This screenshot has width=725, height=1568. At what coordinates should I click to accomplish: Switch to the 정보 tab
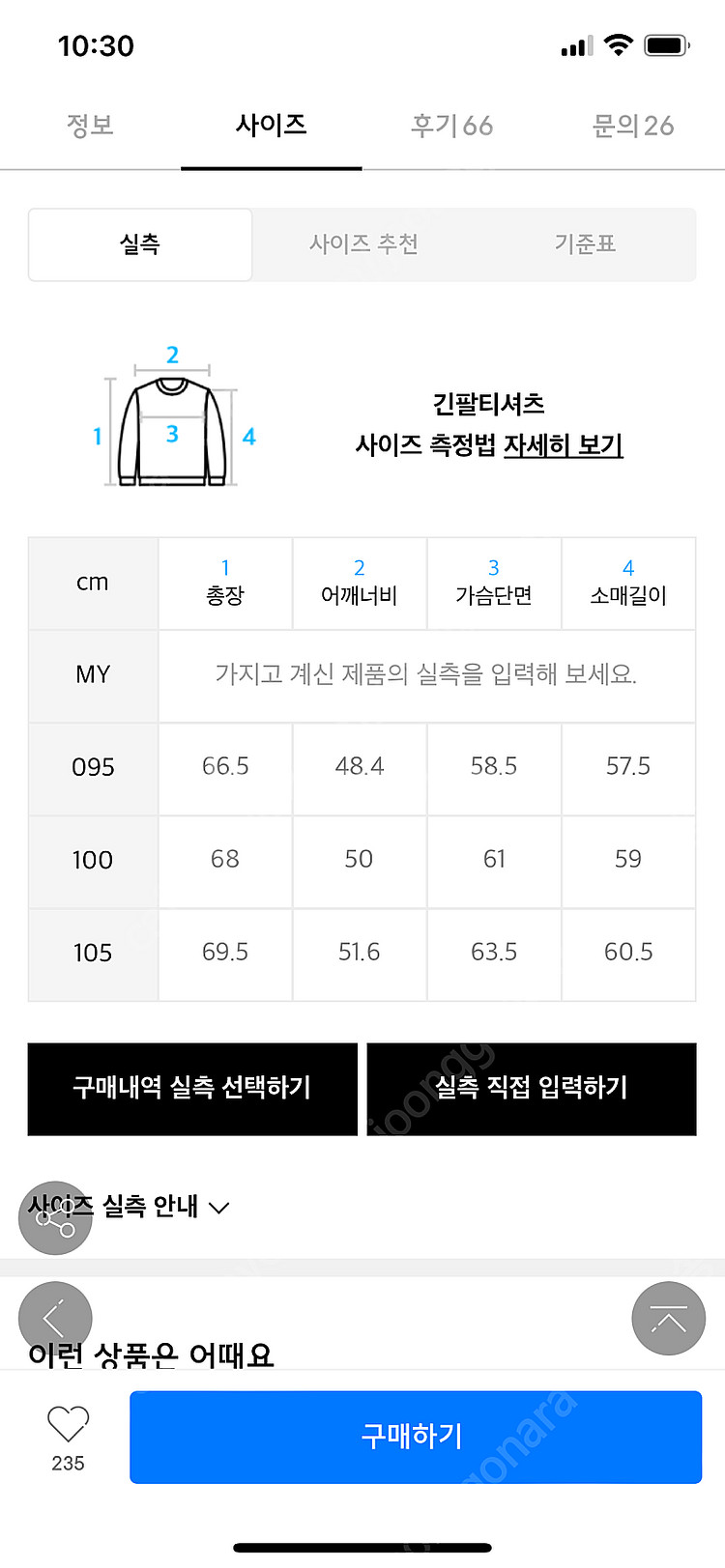click(90, 126)
